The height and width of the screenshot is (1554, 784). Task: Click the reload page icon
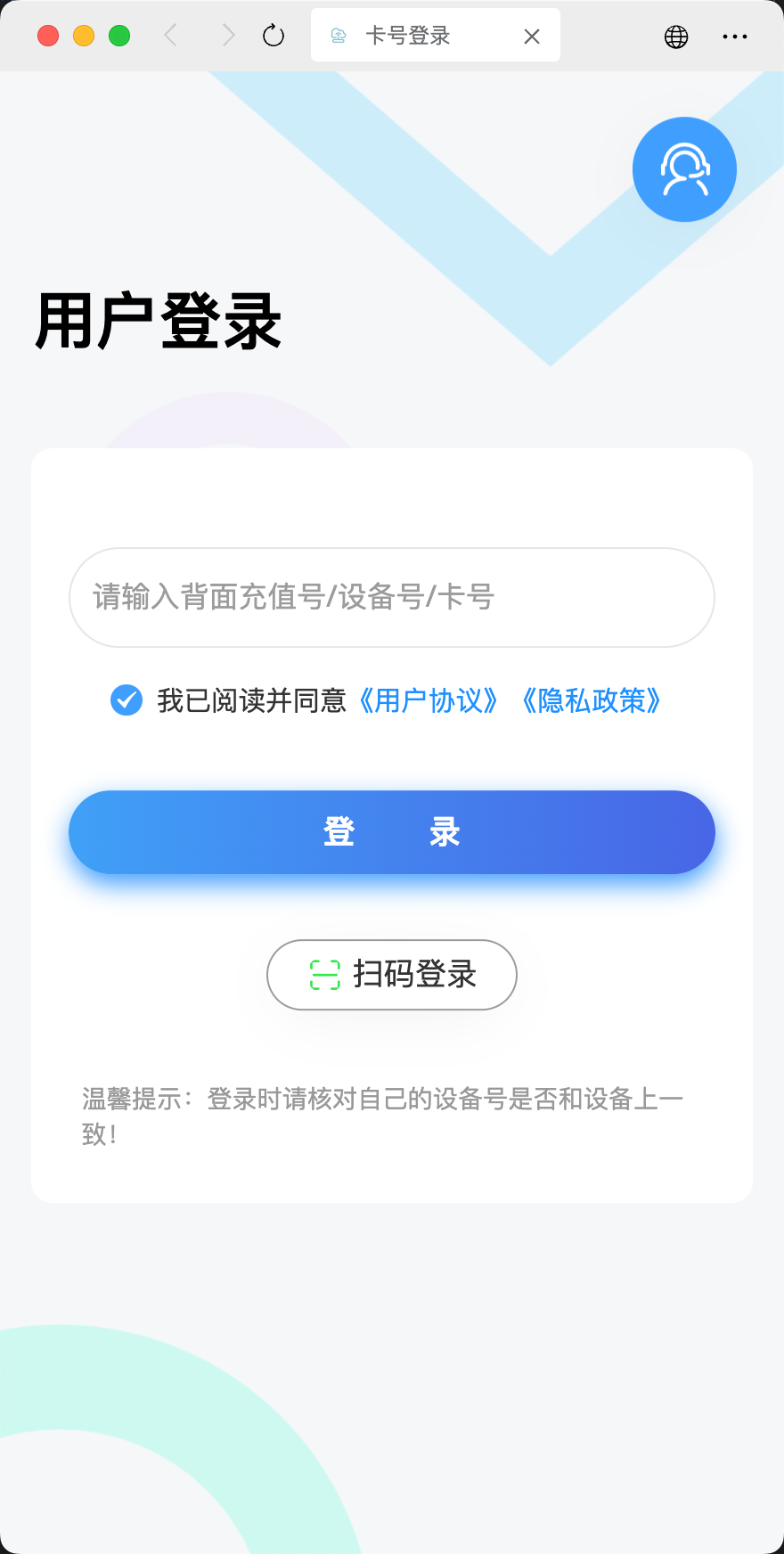coord(273,36)
